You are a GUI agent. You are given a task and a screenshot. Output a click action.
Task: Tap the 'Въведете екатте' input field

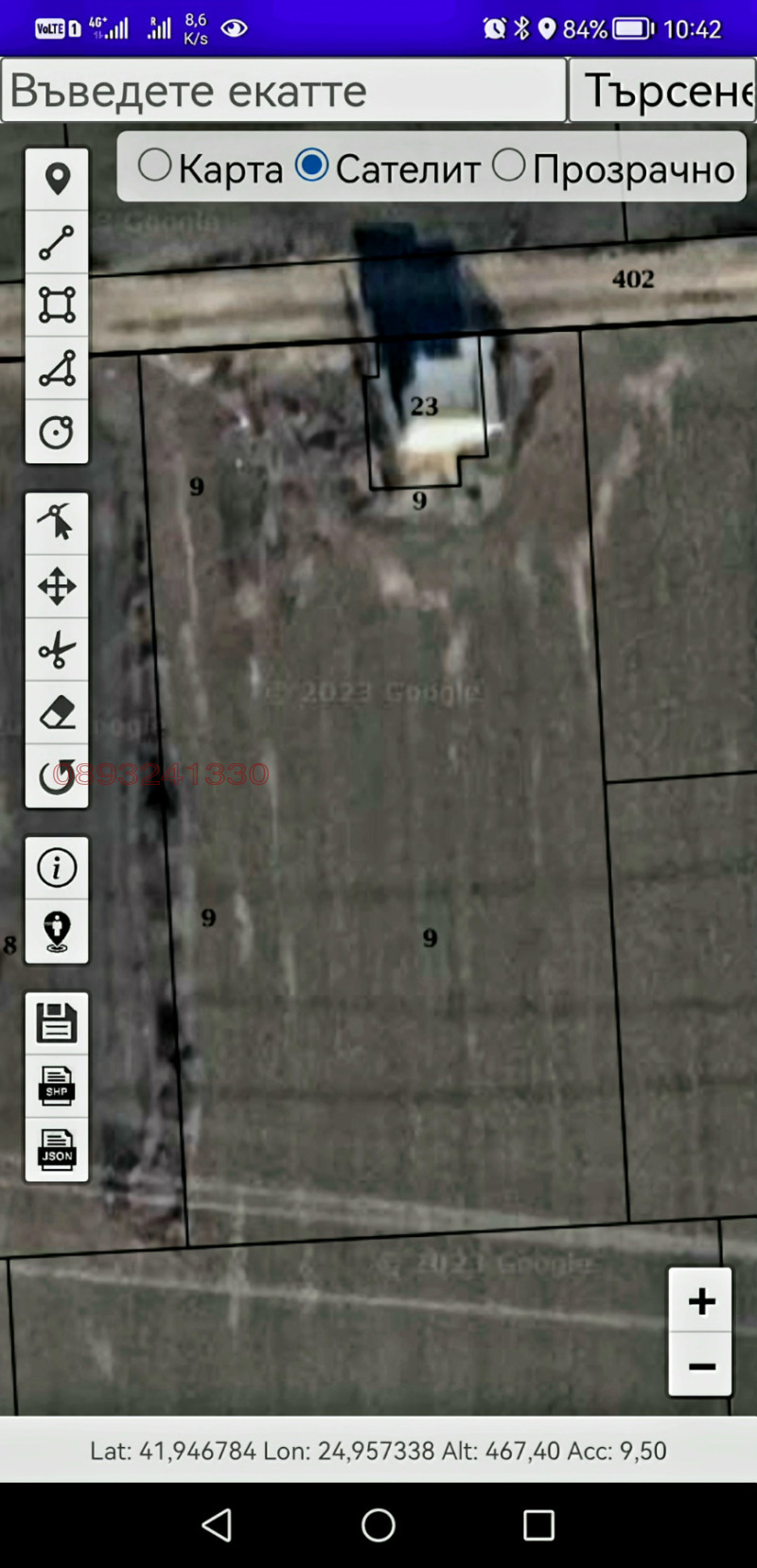pos(284,91)
